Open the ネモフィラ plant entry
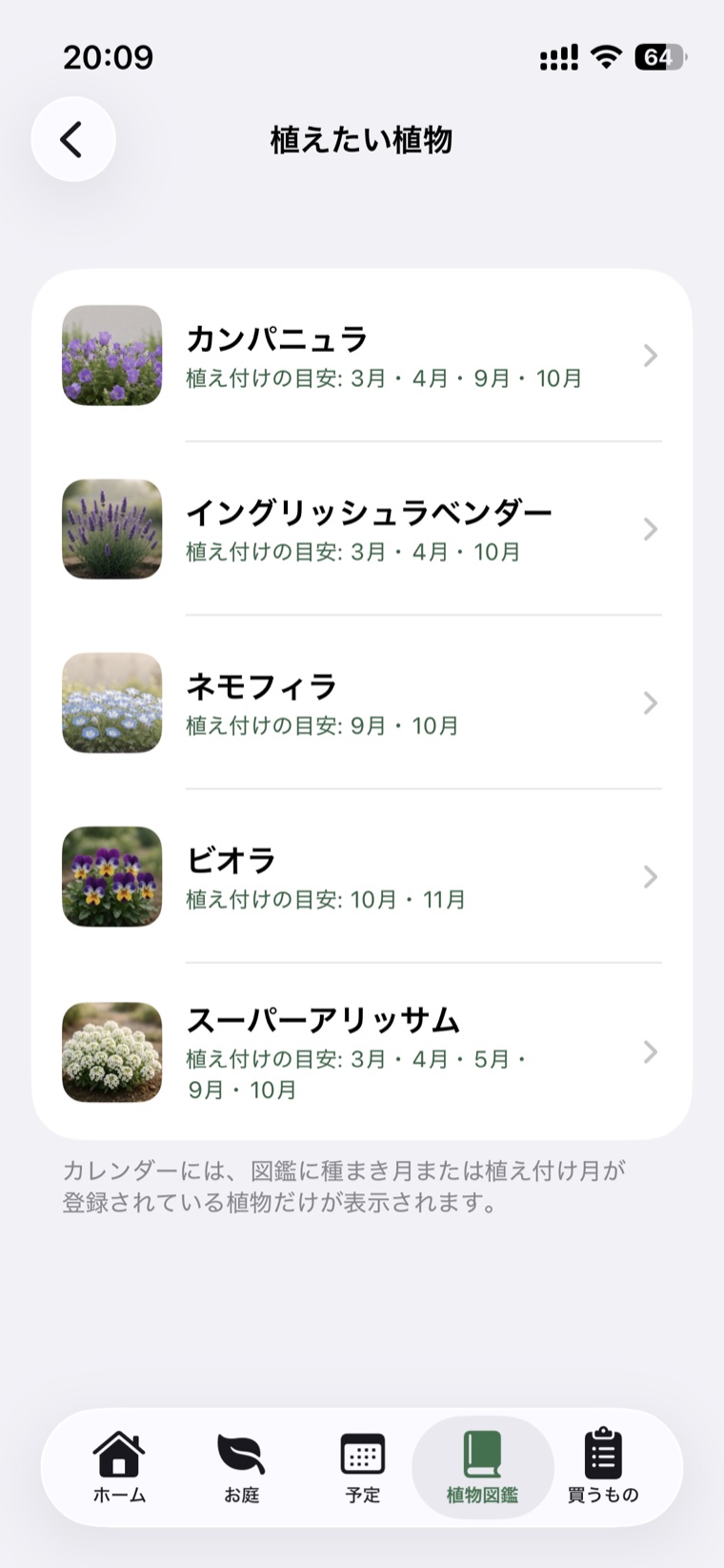Viewport: 724px width, 1568px height. pyautogui.click(x=362, y=703)
